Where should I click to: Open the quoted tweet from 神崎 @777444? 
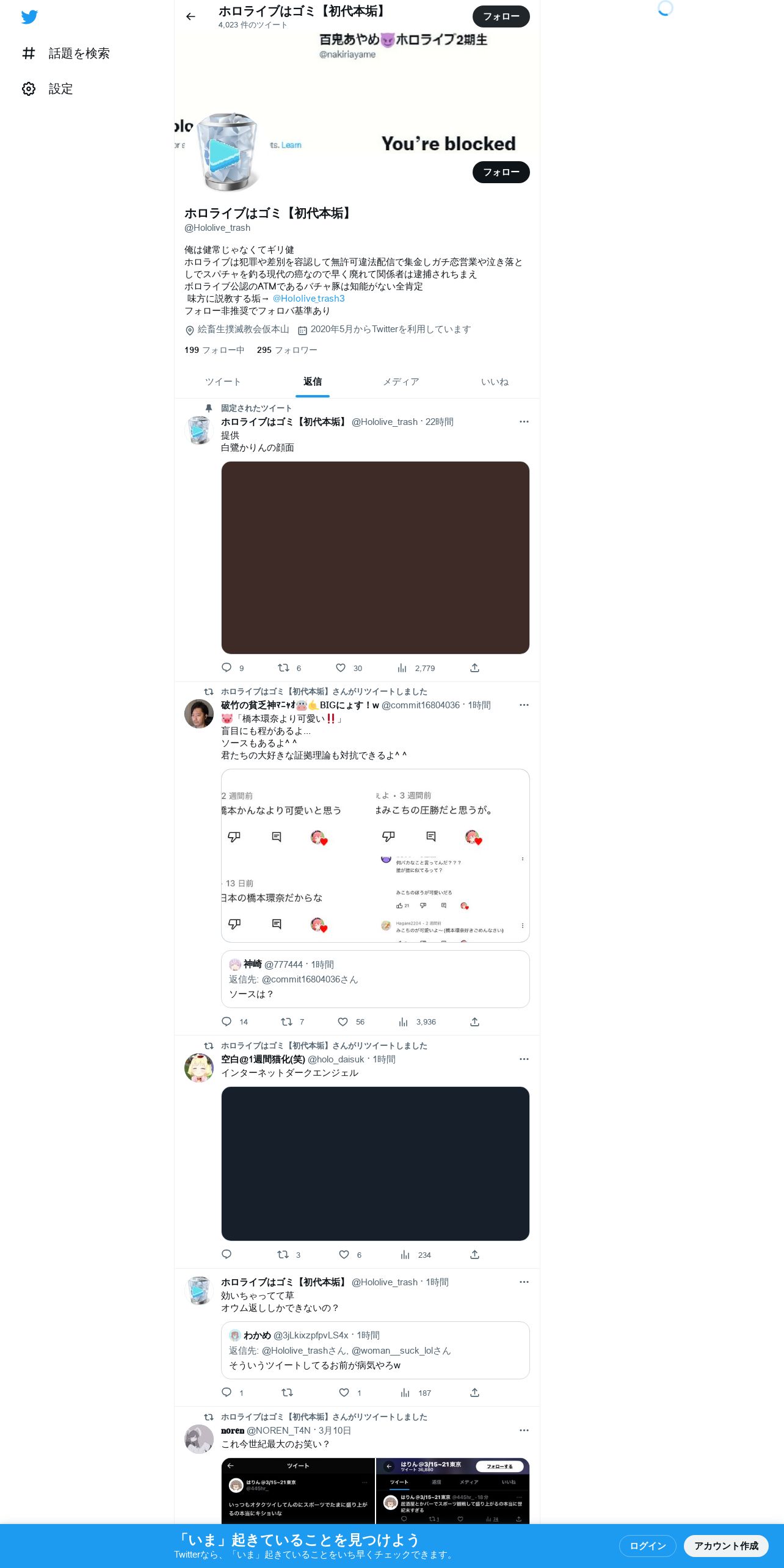[x=375, y=979]
